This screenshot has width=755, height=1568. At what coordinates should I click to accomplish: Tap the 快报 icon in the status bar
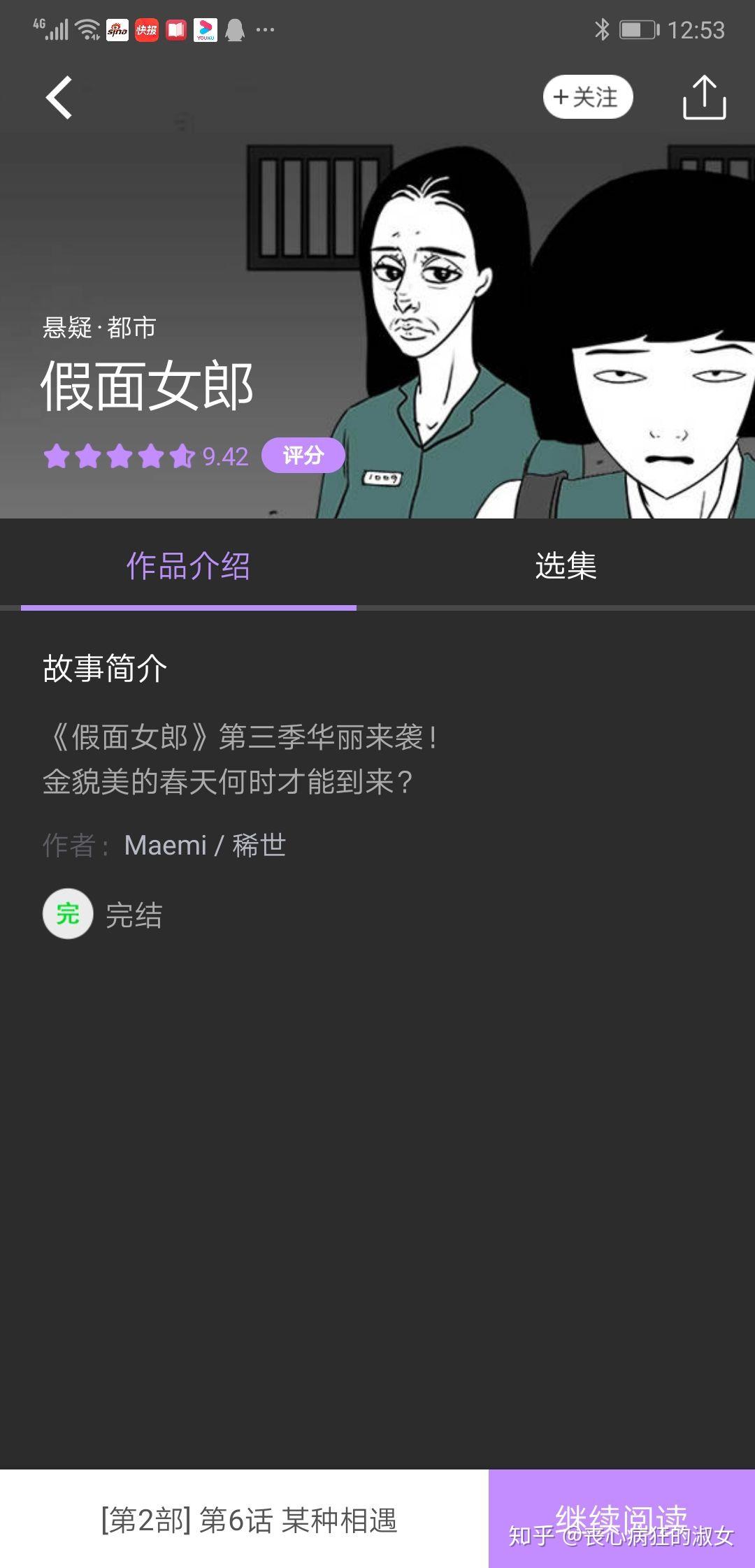tap(147, 29)
